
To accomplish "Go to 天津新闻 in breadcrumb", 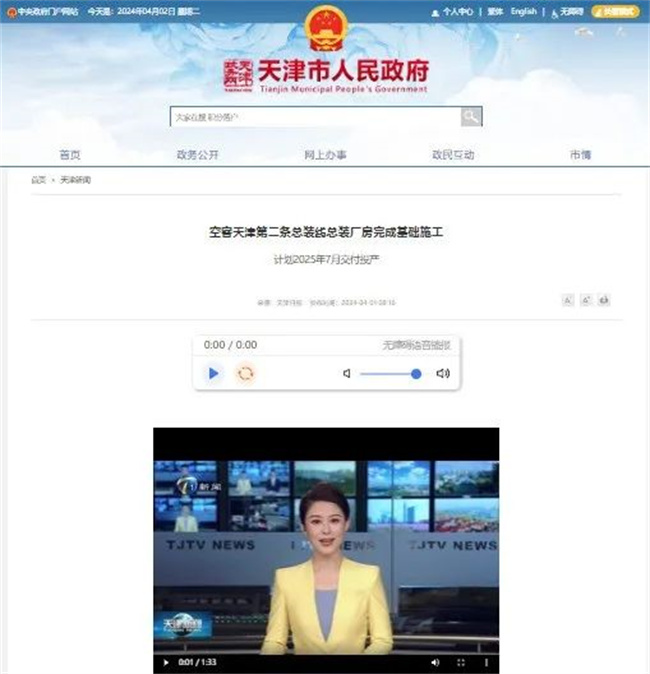I will pyautogui.click(x=76, y=180).
